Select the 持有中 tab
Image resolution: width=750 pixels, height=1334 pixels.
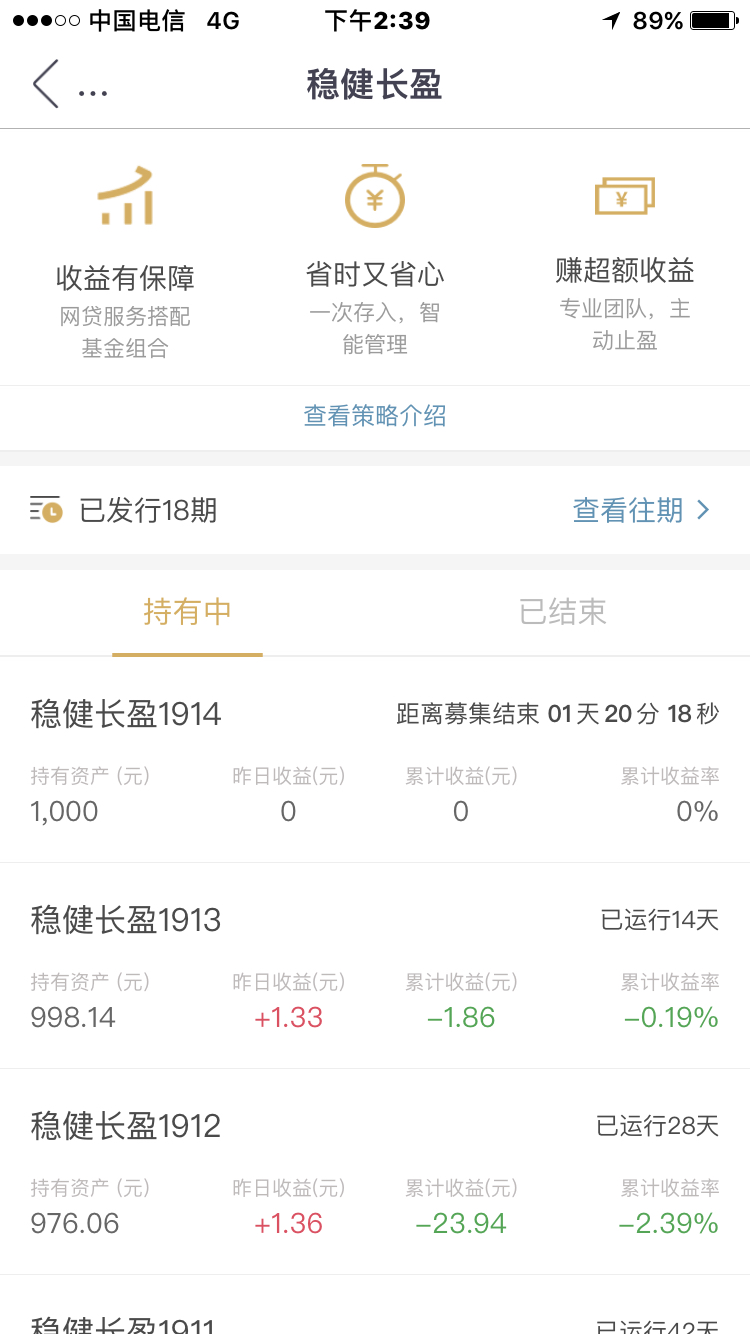(187, 612)
